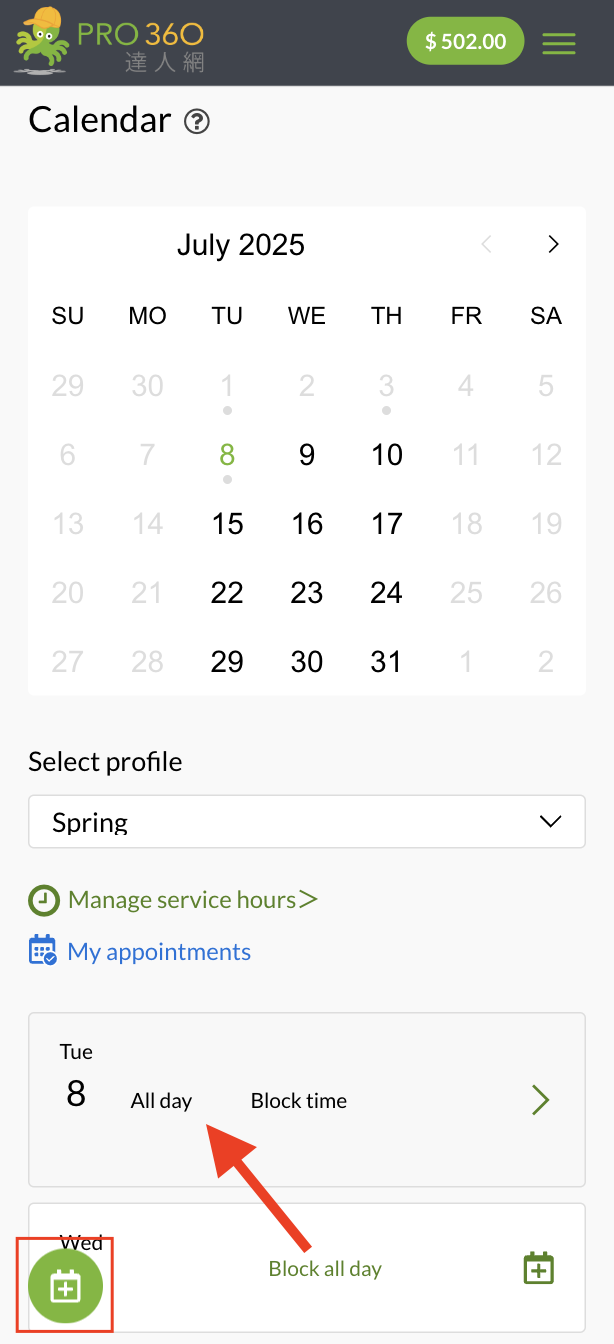
Task: Open the hamburger menu
Action: (559, 43)
